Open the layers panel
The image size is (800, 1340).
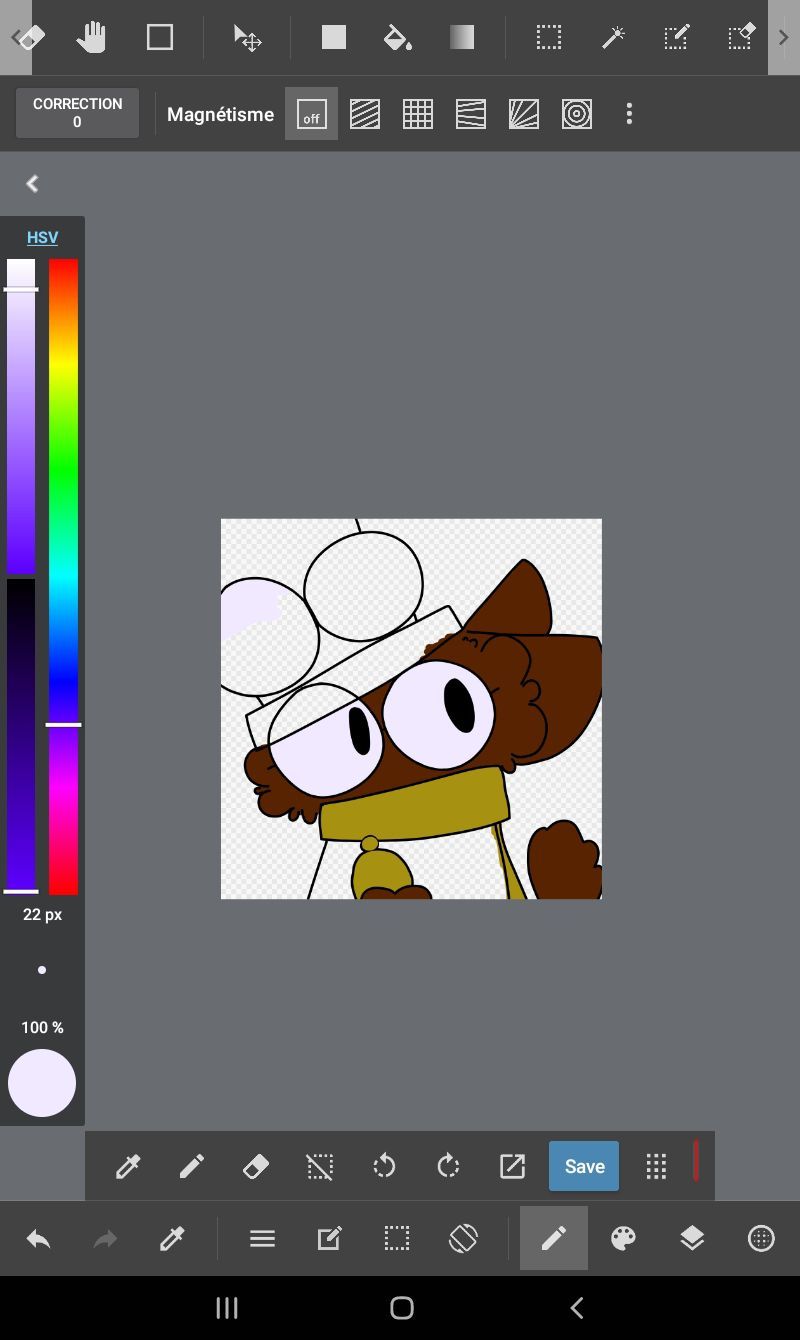(692, 1239)
